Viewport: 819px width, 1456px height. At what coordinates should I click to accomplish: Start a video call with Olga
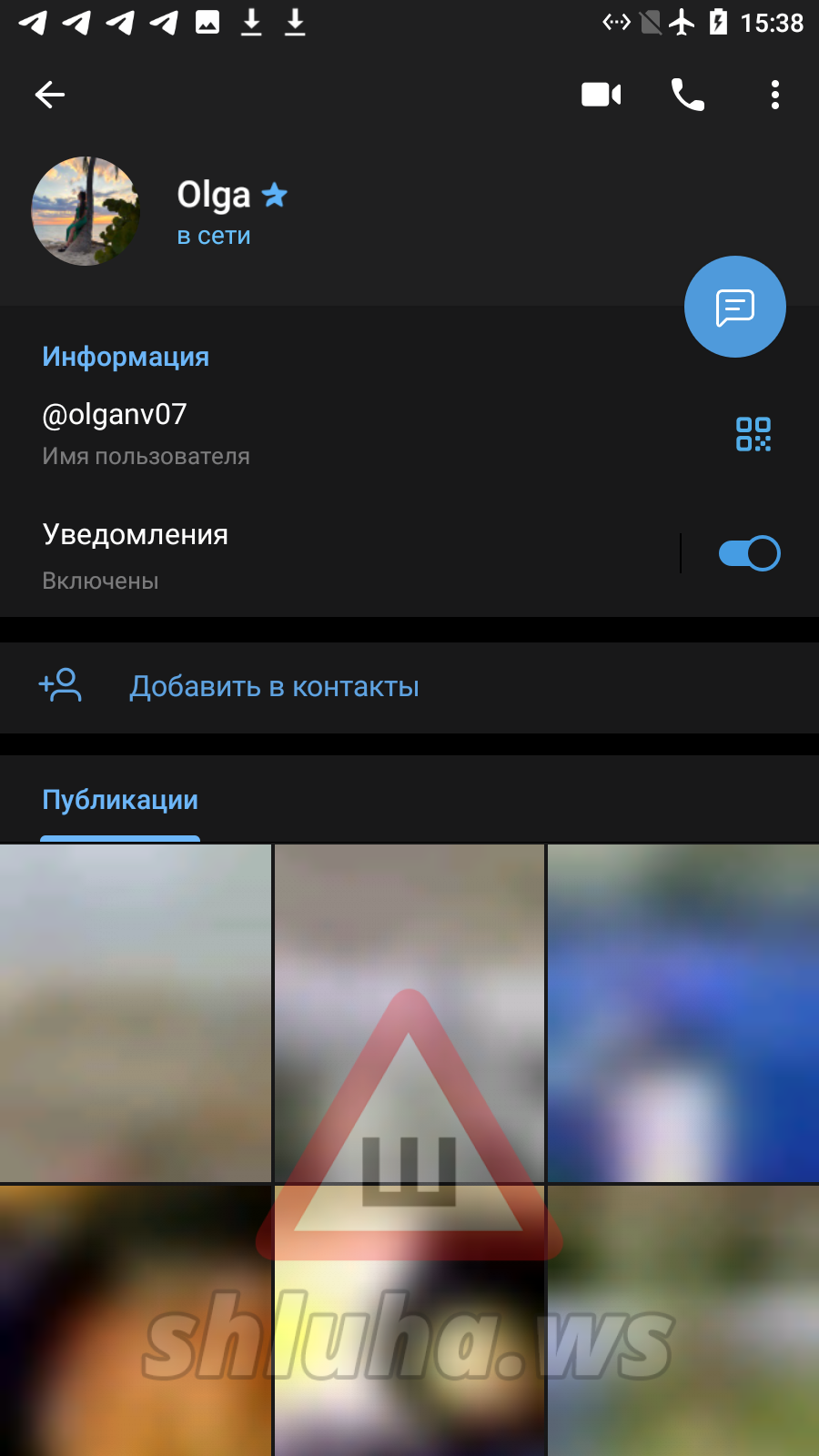click(602, 95)
